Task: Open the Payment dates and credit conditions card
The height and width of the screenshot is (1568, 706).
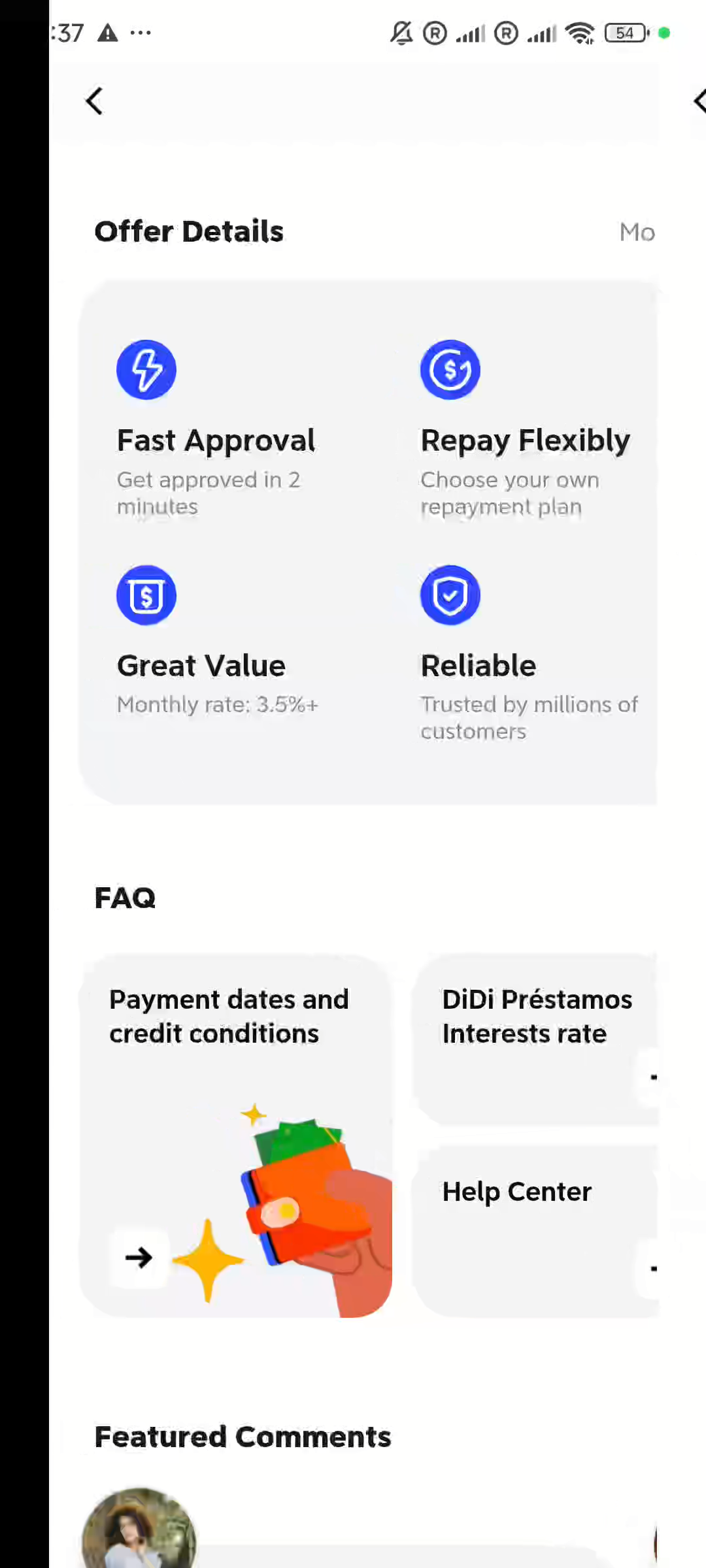Action: [235, 1135]
